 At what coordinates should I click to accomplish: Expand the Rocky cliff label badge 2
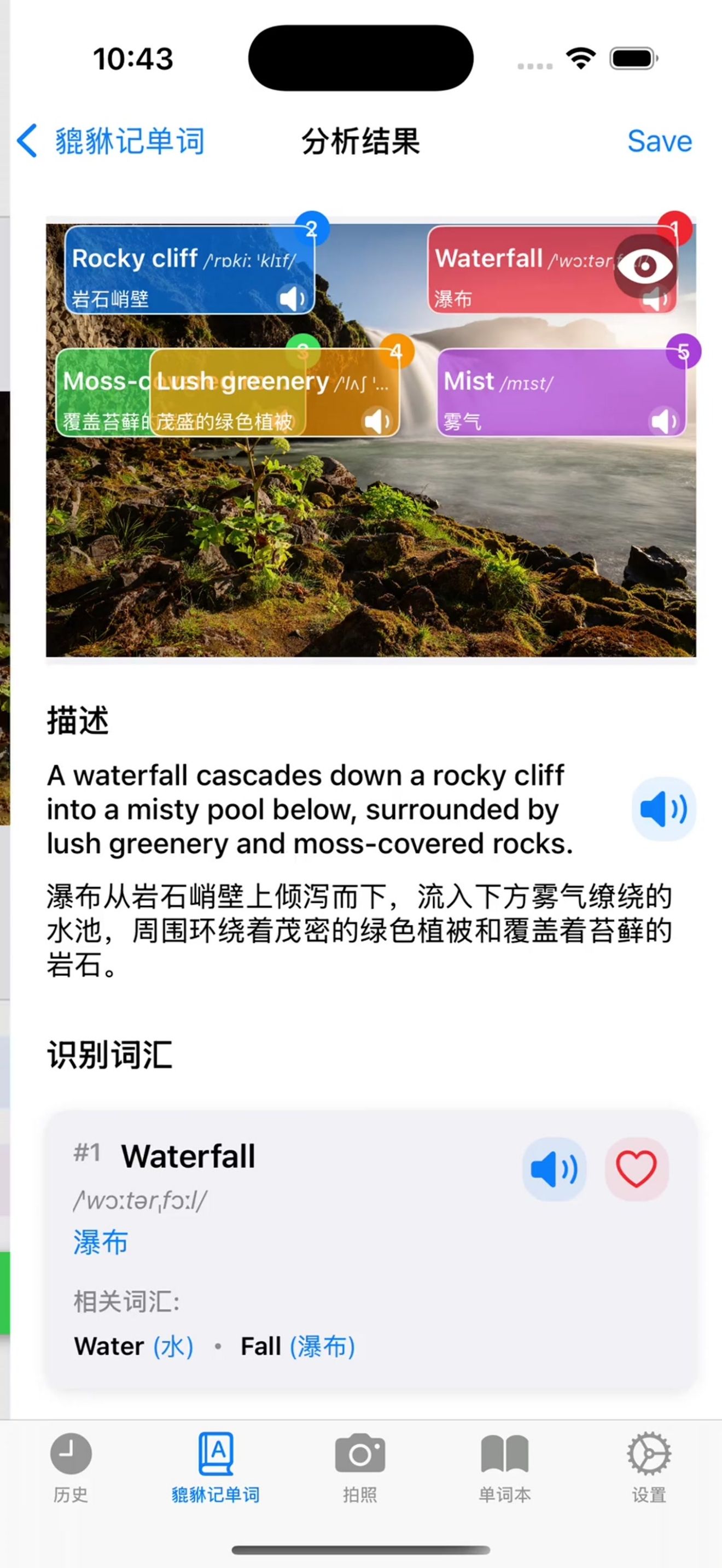click(x=313, y=229)
